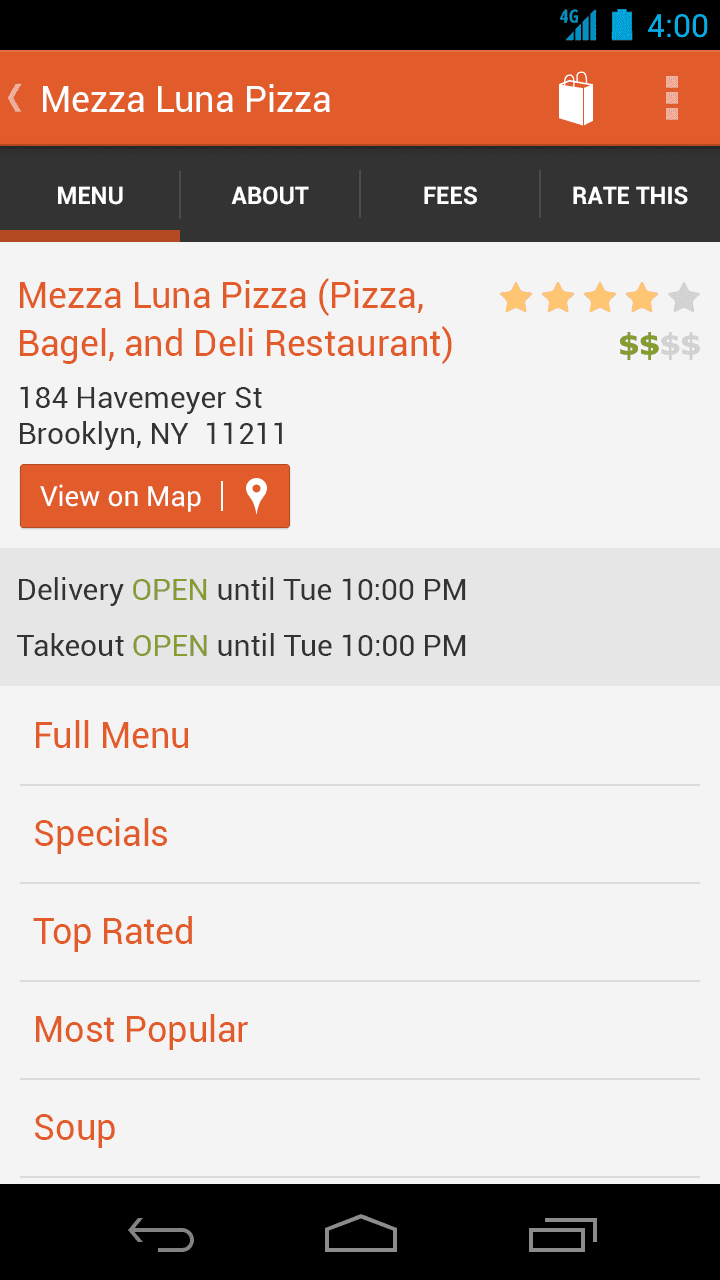
Task: Open the Full Menu category
Action: pos(111,735)
